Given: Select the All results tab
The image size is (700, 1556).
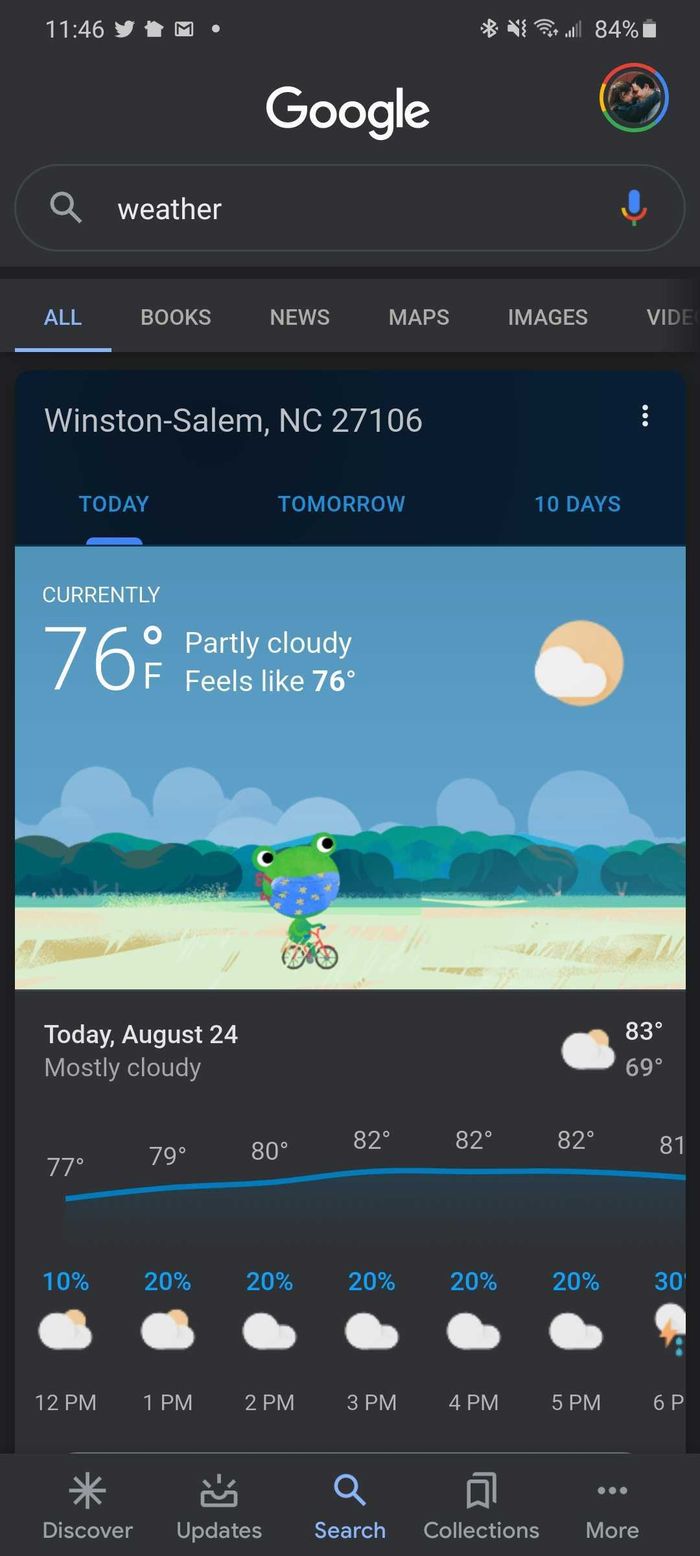Looking at the screenshot, I should 62,317.
